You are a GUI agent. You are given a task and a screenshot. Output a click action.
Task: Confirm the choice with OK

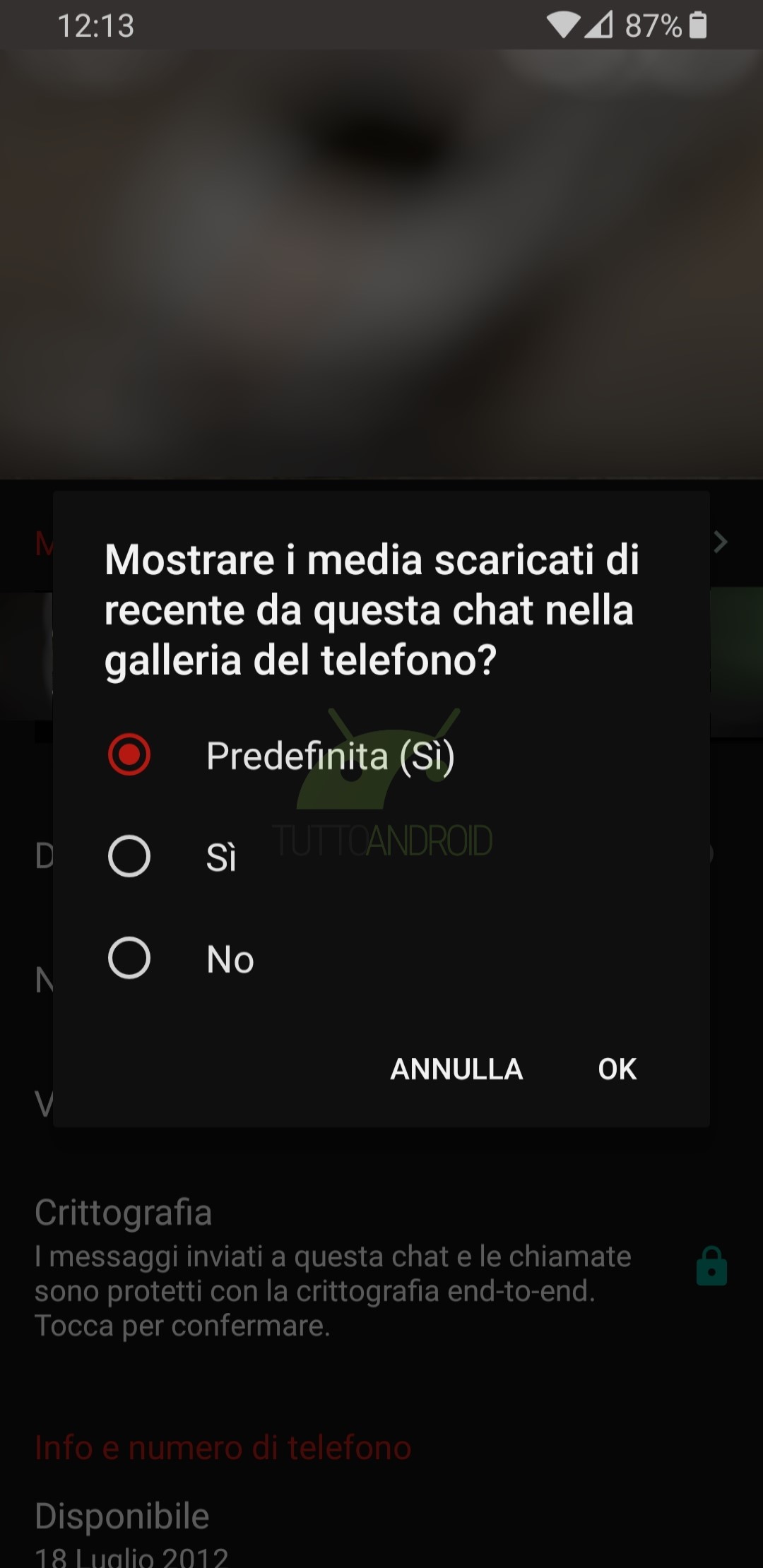(617, 1069)
